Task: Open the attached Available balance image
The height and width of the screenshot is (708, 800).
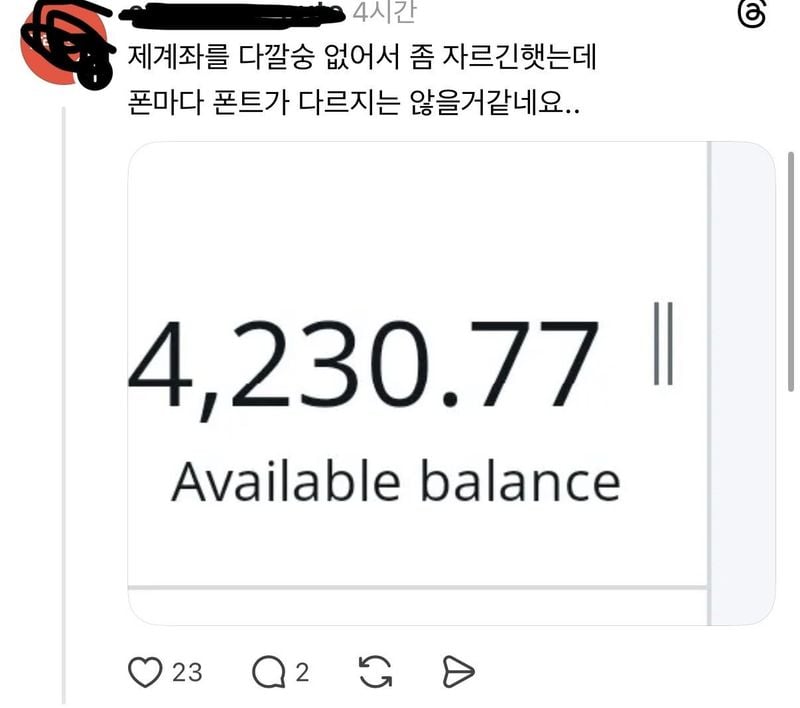Action: tap(417, 383)
